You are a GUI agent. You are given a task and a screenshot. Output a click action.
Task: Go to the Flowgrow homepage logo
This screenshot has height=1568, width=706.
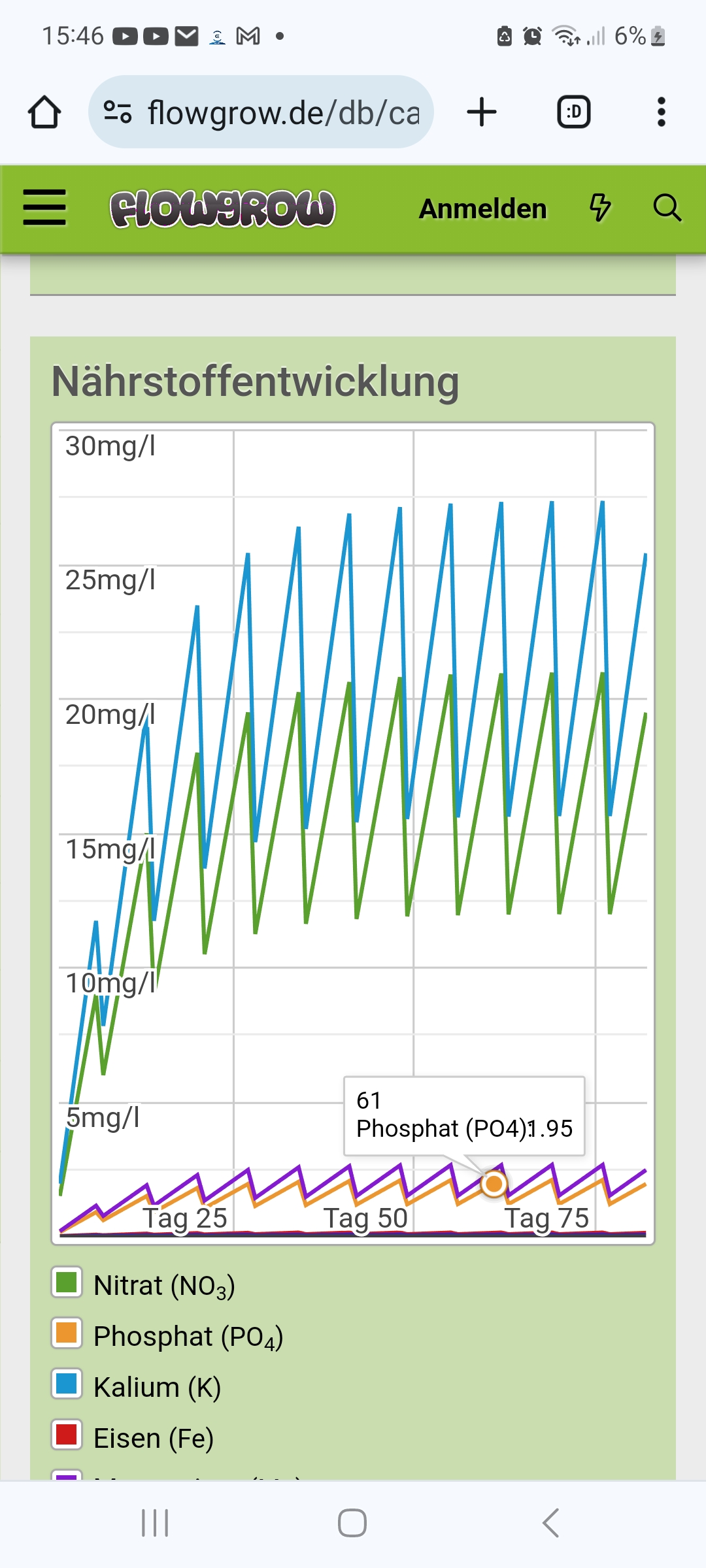[x=222, y=209]
